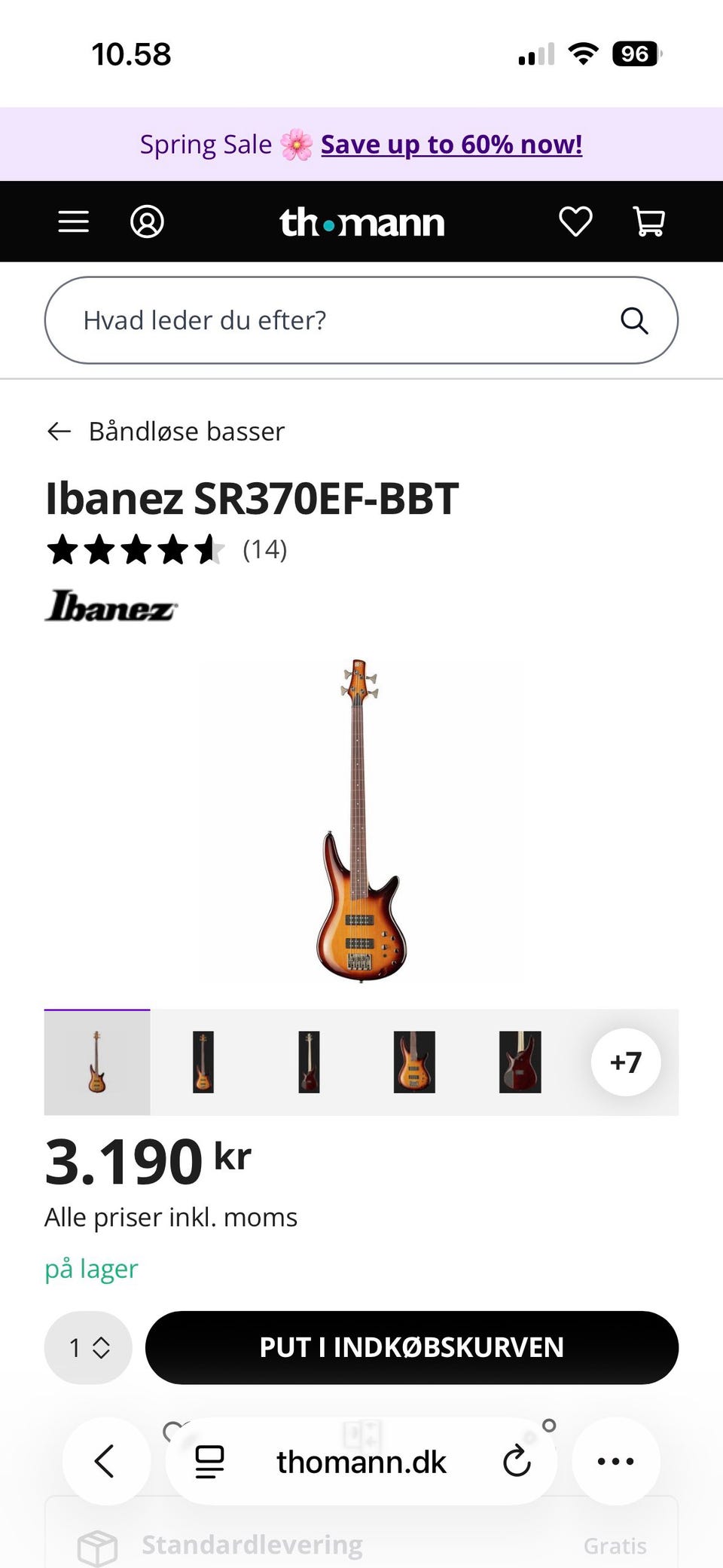The height and width of the screenshot is (1568, 723).
Task: Open the hamburger menu
Action: (74, 222)
